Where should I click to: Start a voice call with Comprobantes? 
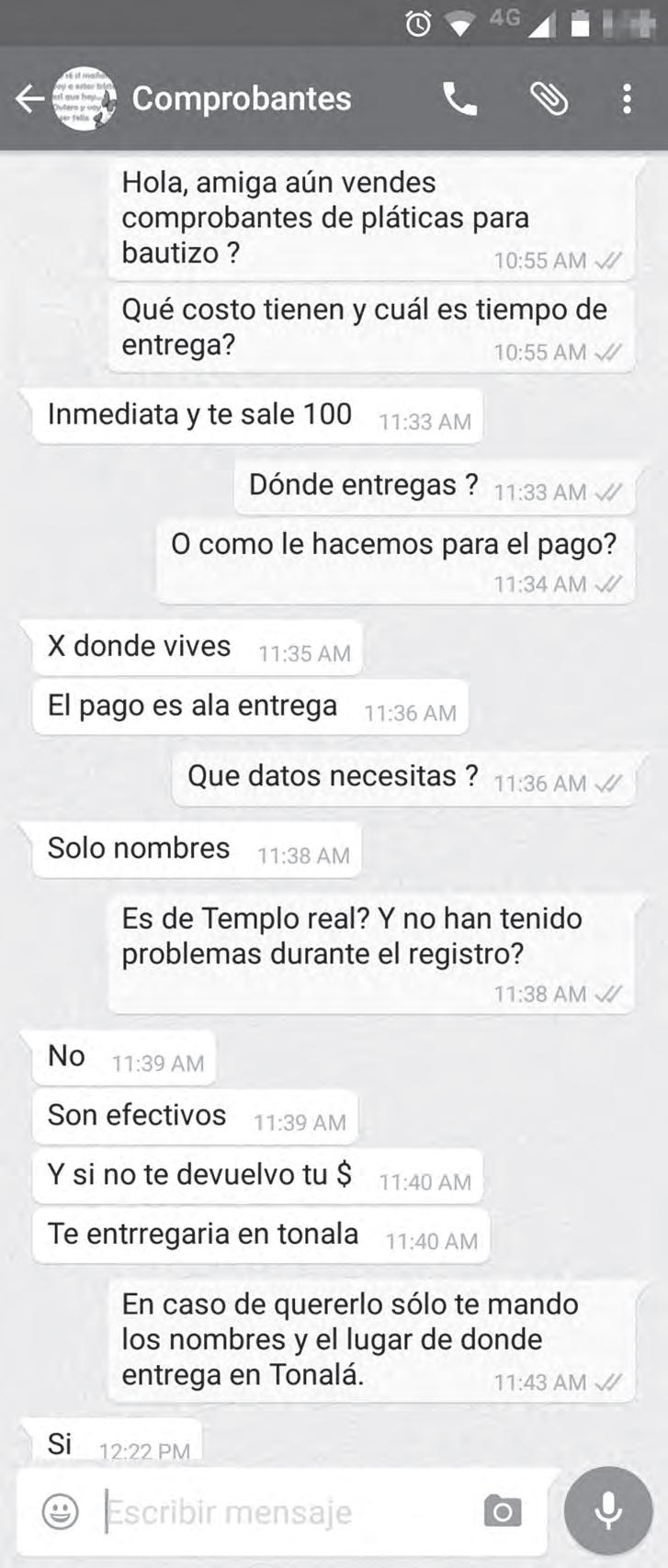pyautogui.click(x=459, y=99)
